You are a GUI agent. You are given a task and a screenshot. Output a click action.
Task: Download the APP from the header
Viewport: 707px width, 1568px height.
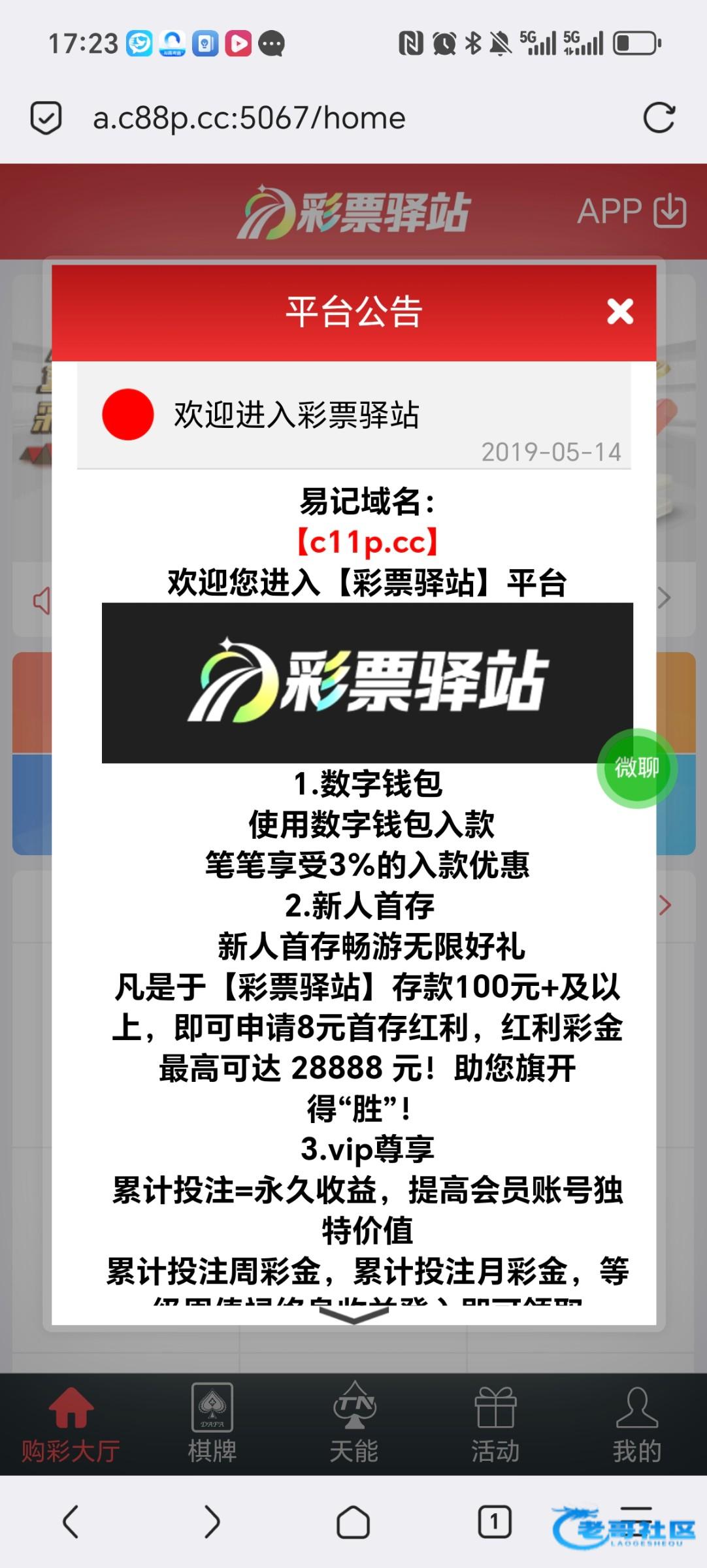click(631, 211)
